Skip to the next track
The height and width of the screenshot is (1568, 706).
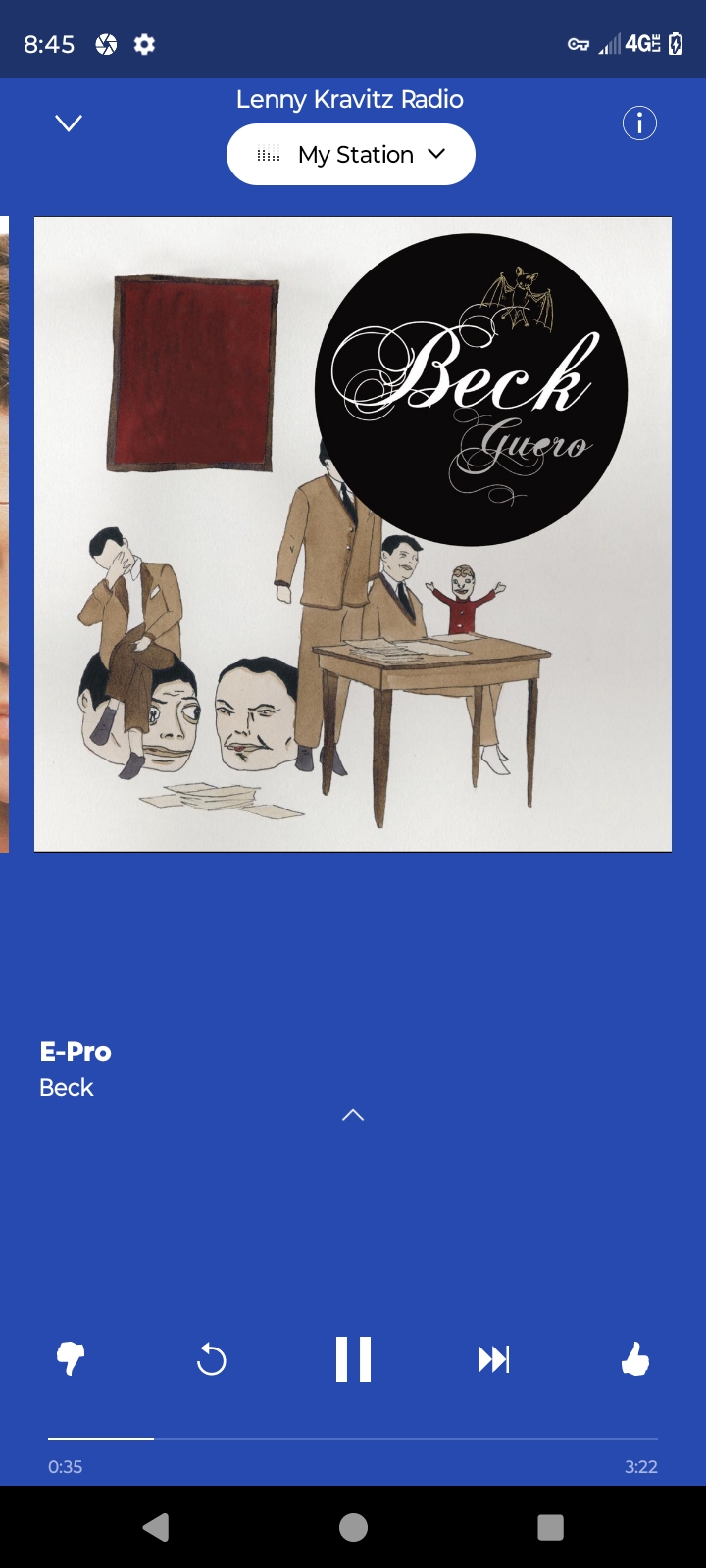click(493, 1359)
